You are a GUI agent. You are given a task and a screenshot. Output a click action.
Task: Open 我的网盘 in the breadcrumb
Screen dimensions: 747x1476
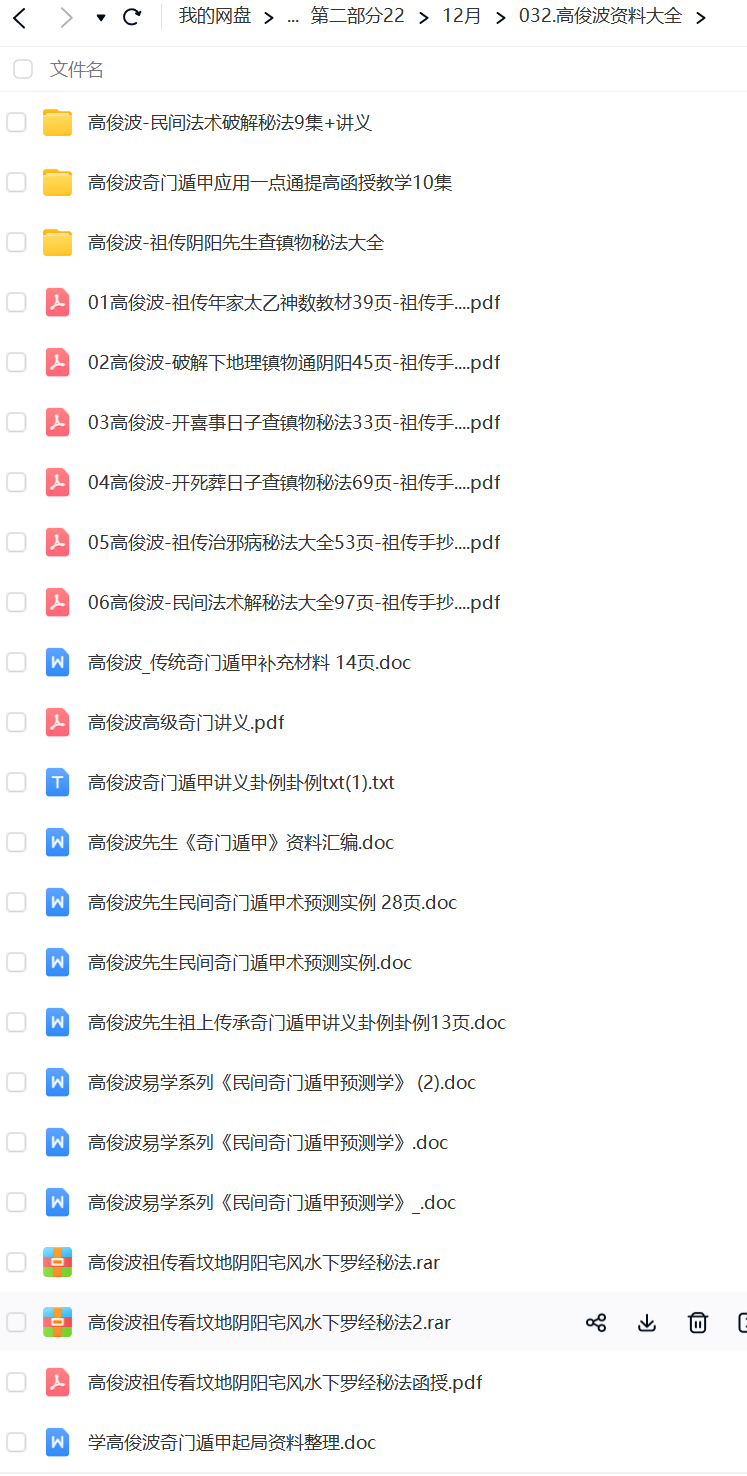tap(215, 17)
